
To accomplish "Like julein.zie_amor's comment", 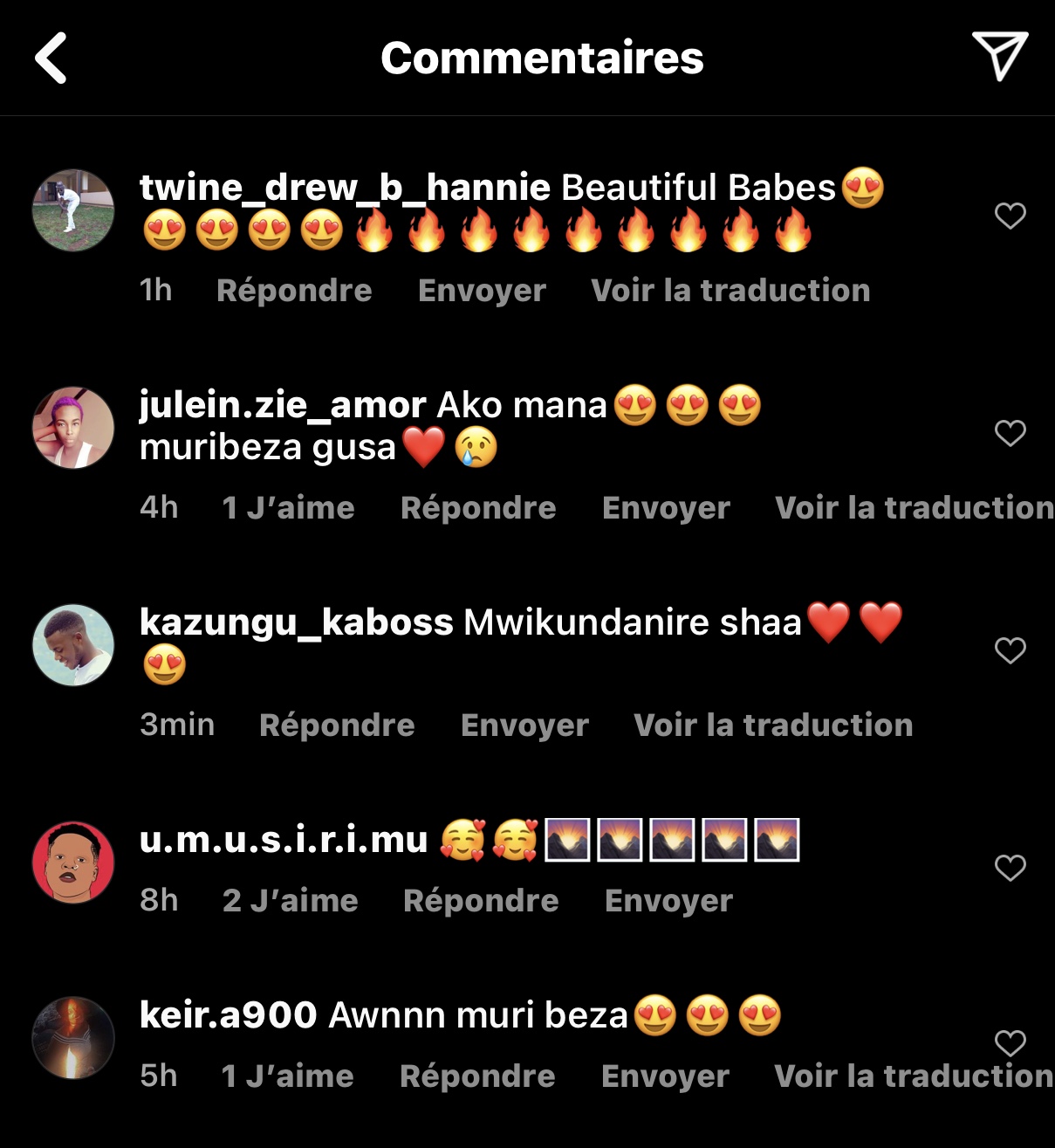I will (1010, 433).
